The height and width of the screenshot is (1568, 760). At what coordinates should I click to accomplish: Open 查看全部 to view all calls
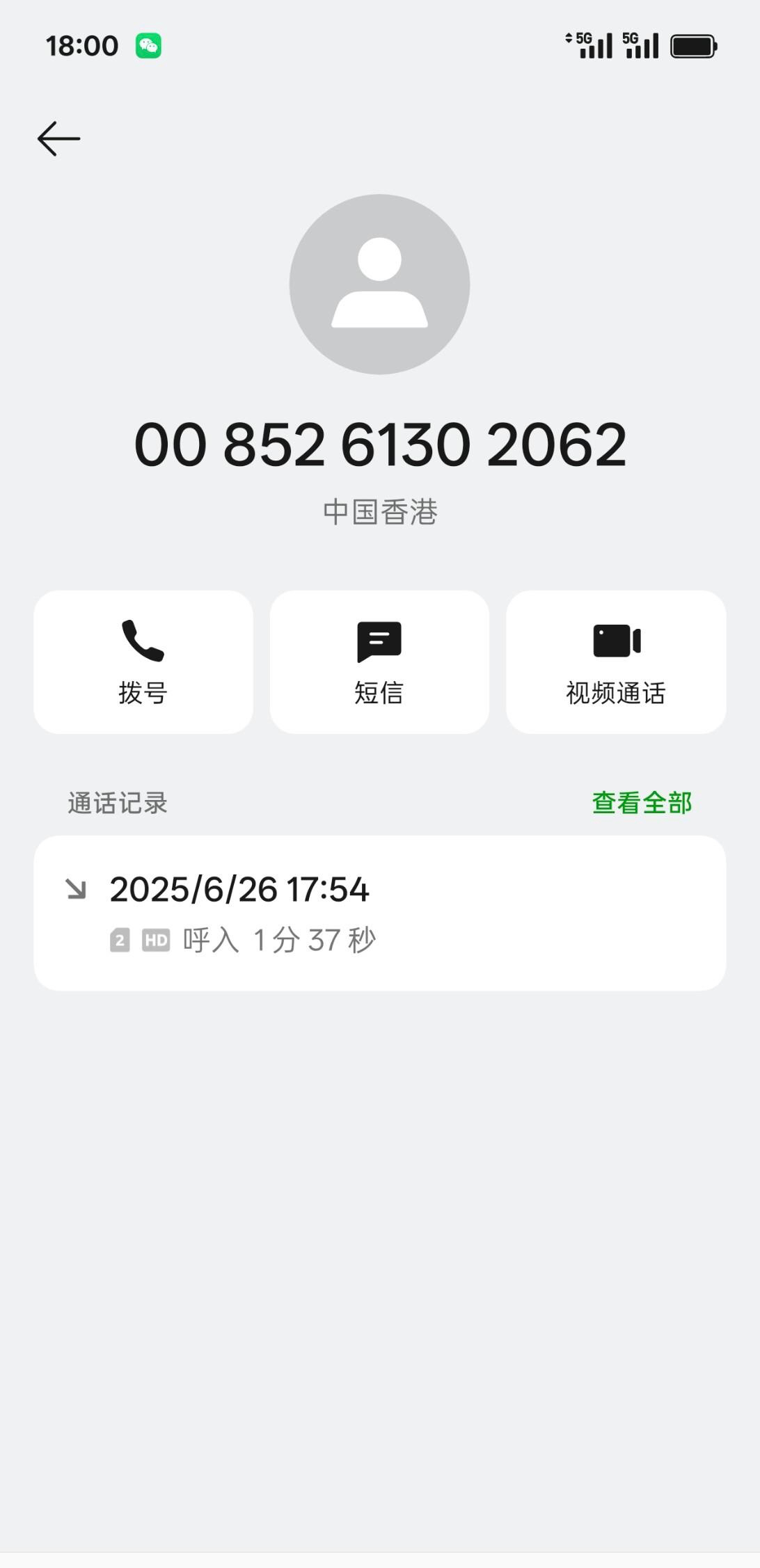(642, 803)
